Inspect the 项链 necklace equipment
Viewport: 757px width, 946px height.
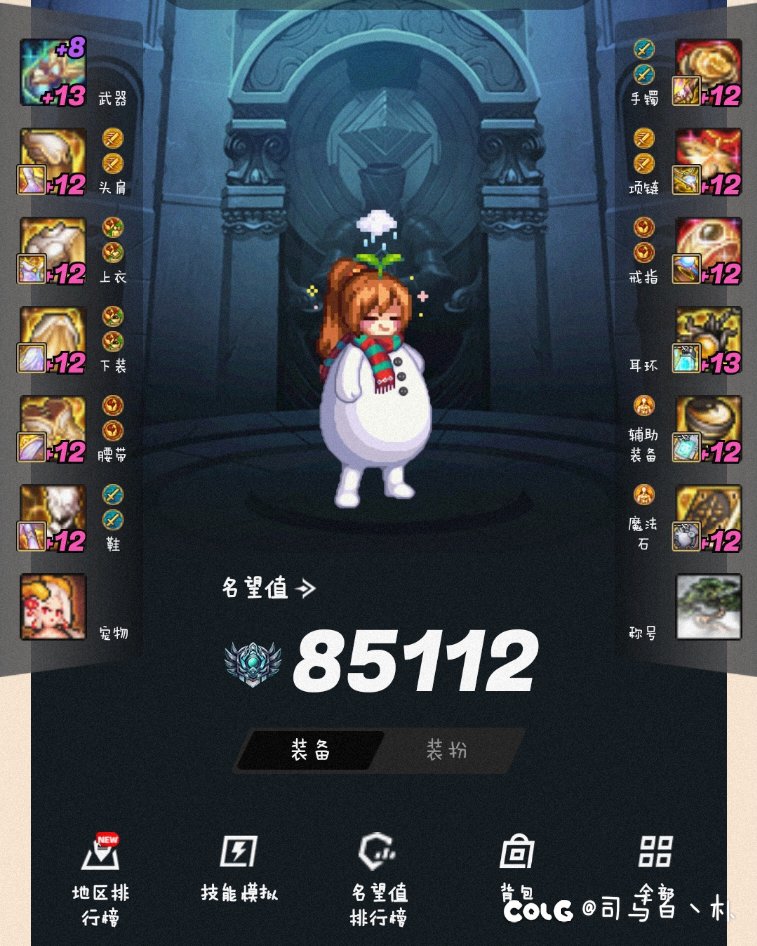click(708, 161)
